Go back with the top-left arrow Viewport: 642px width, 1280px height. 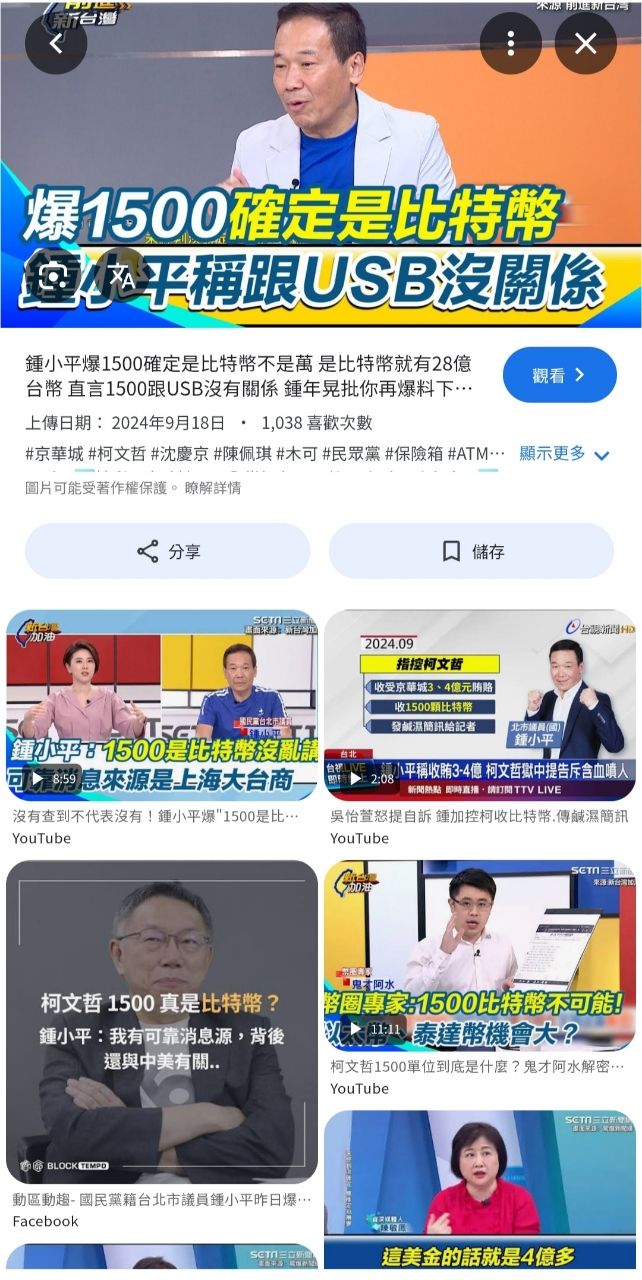pyautogui.click(x=56, y=43)
